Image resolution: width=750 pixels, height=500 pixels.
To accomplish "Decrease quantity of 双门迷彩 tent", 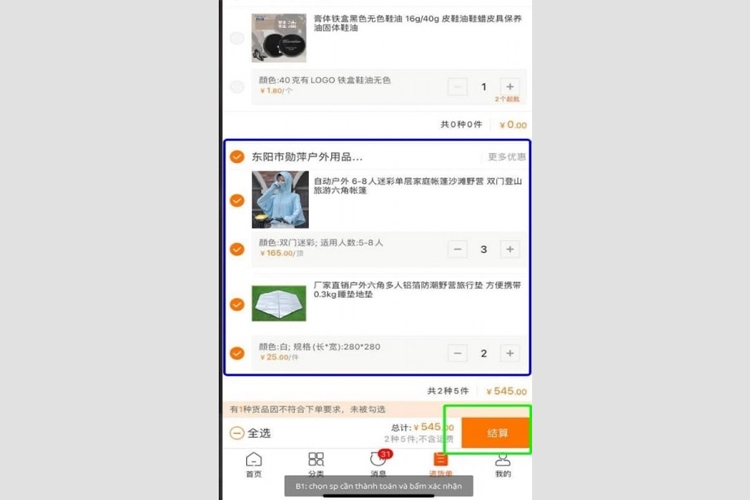I will click(x=458, y=249).
